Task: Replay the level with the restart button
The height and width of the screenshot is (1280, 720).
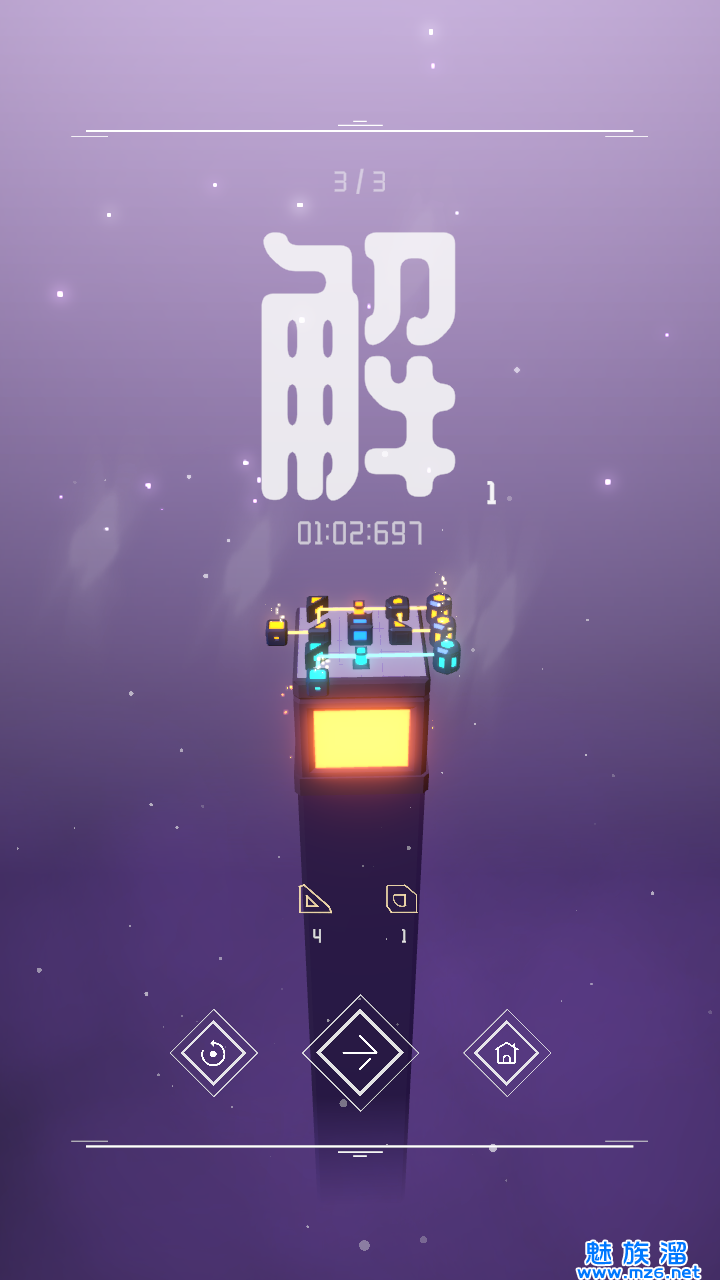Action: click(213, 1053)
